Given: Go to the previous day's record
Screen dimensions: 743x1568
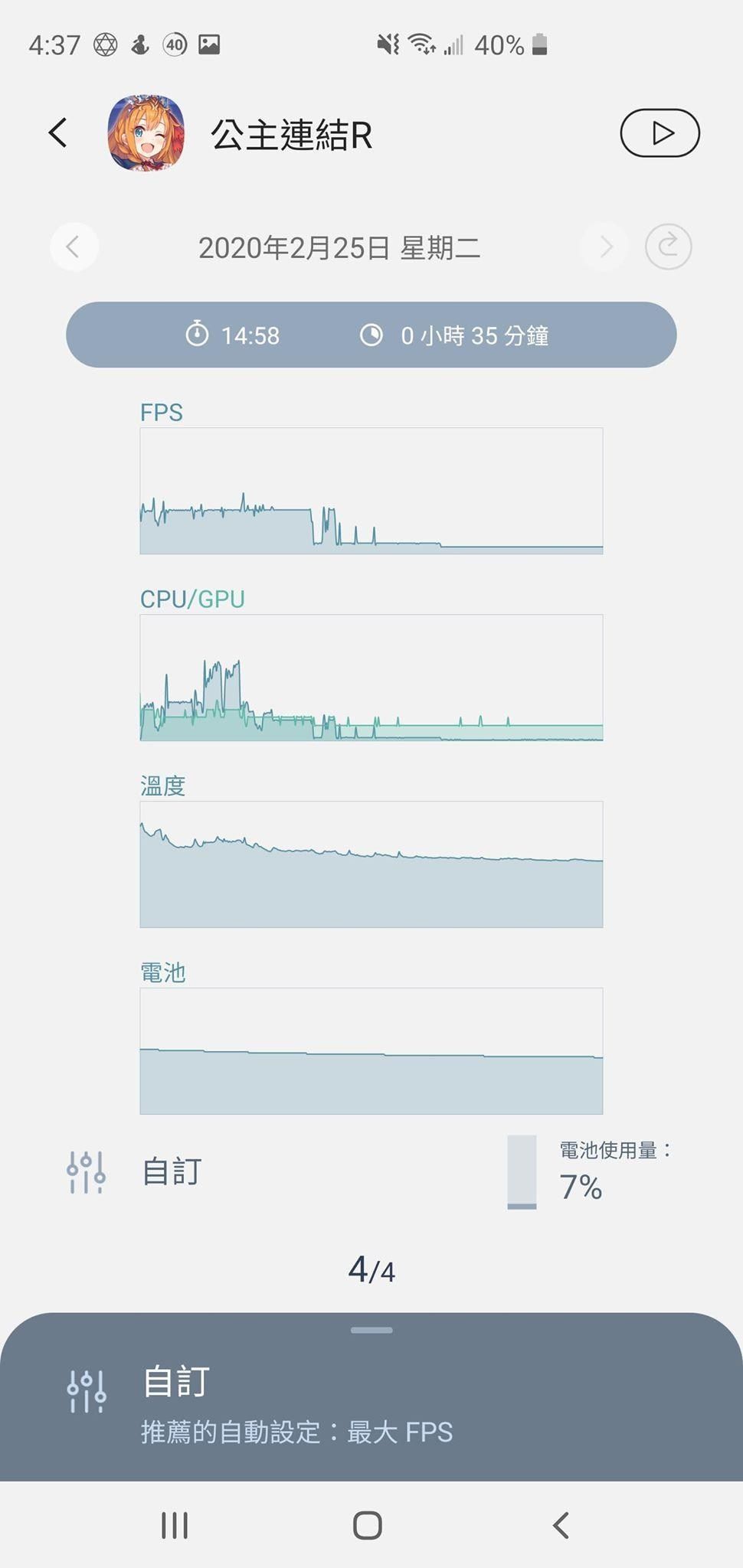Looking at the screenshot, I should pos(74,247).
